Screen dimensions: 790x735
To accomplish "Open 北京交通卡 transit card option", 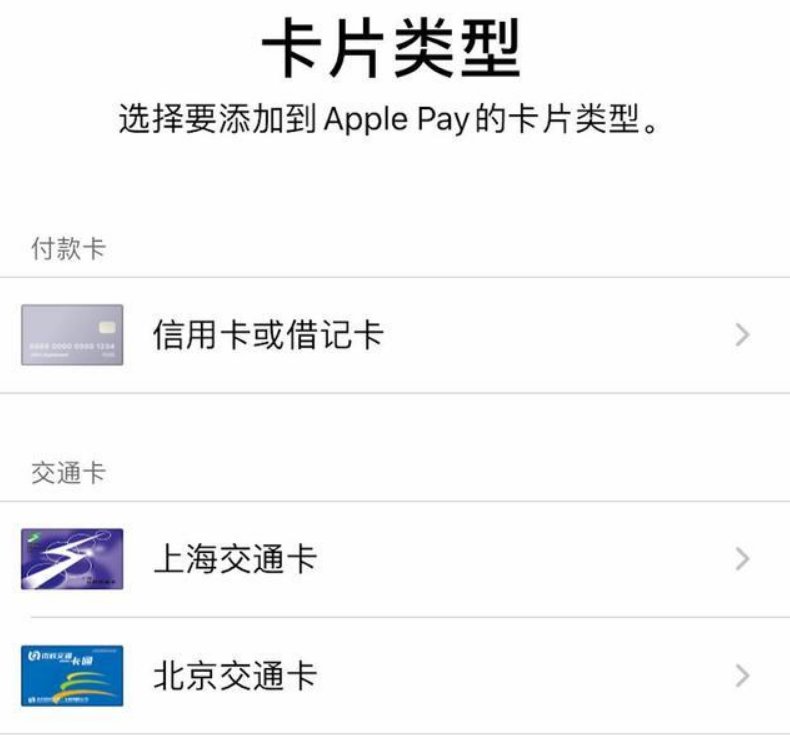I will (234, 676).
